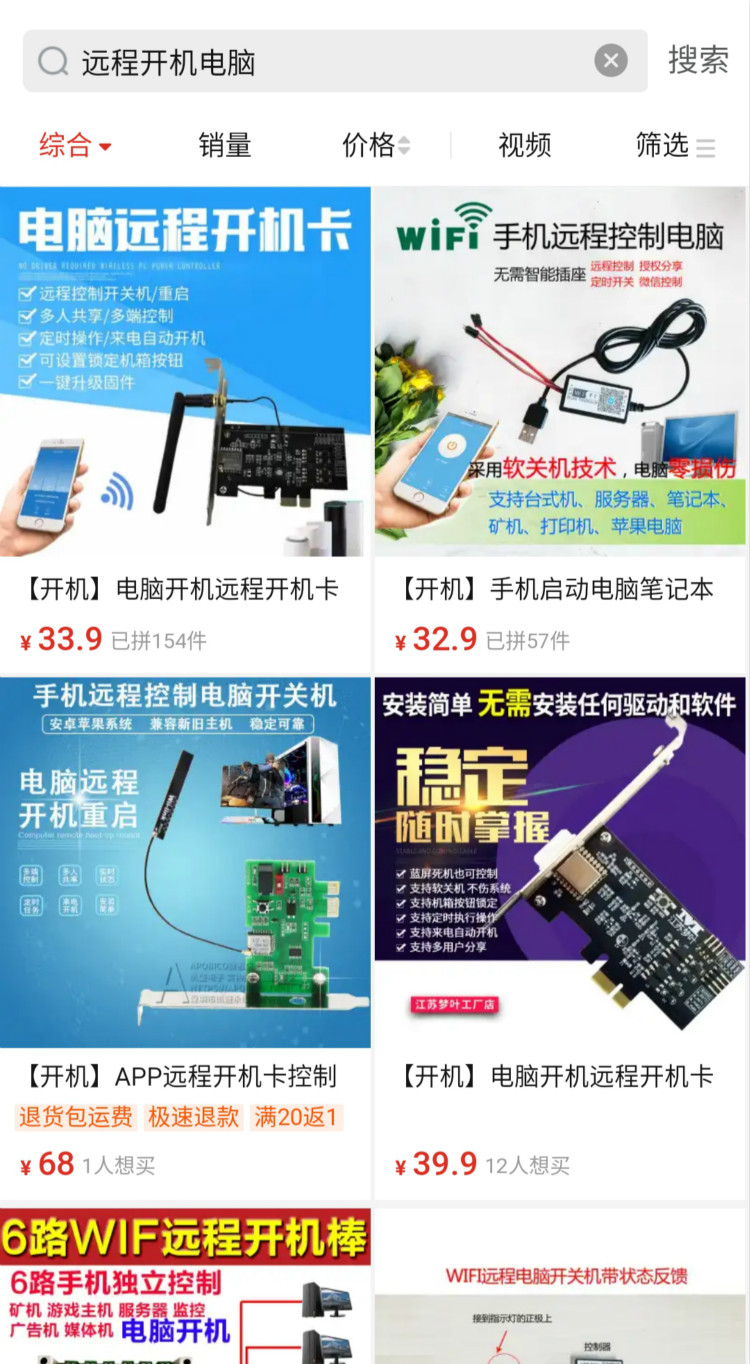Sort results by 价格

tap(375, 146)
